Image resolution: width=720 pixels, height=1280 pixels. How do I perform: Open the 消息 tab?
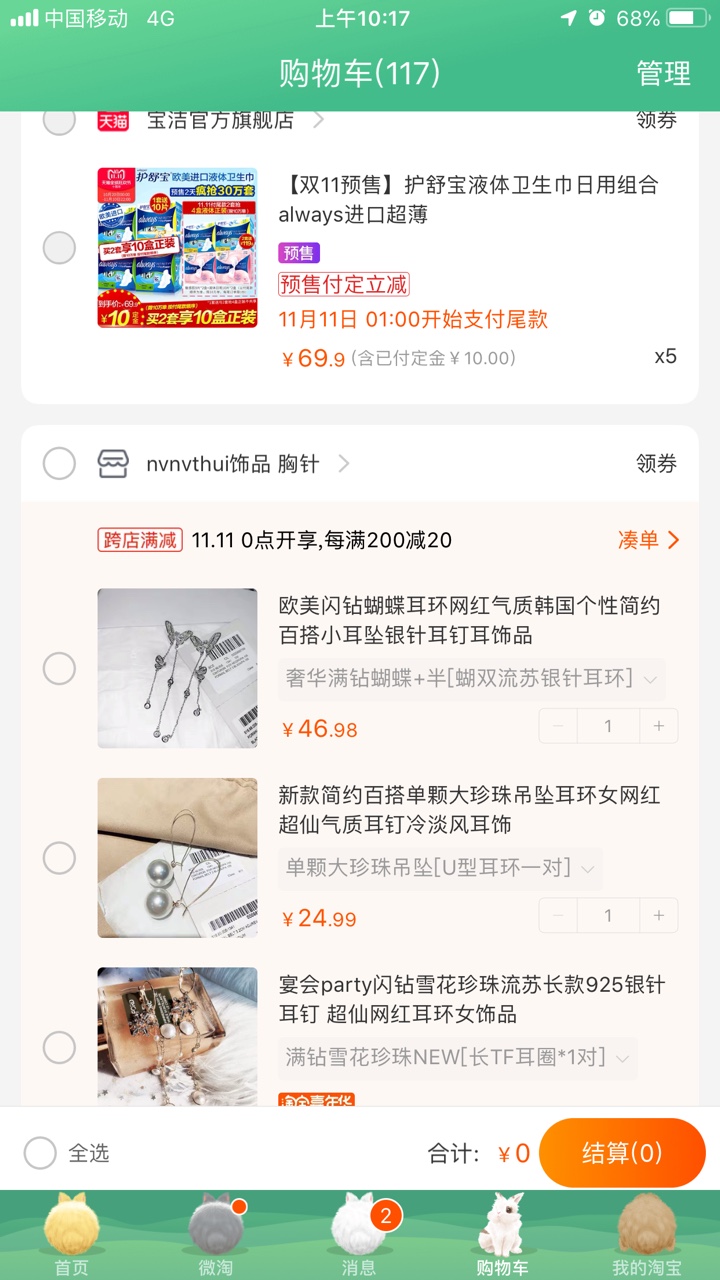(x=359, y=1235)
